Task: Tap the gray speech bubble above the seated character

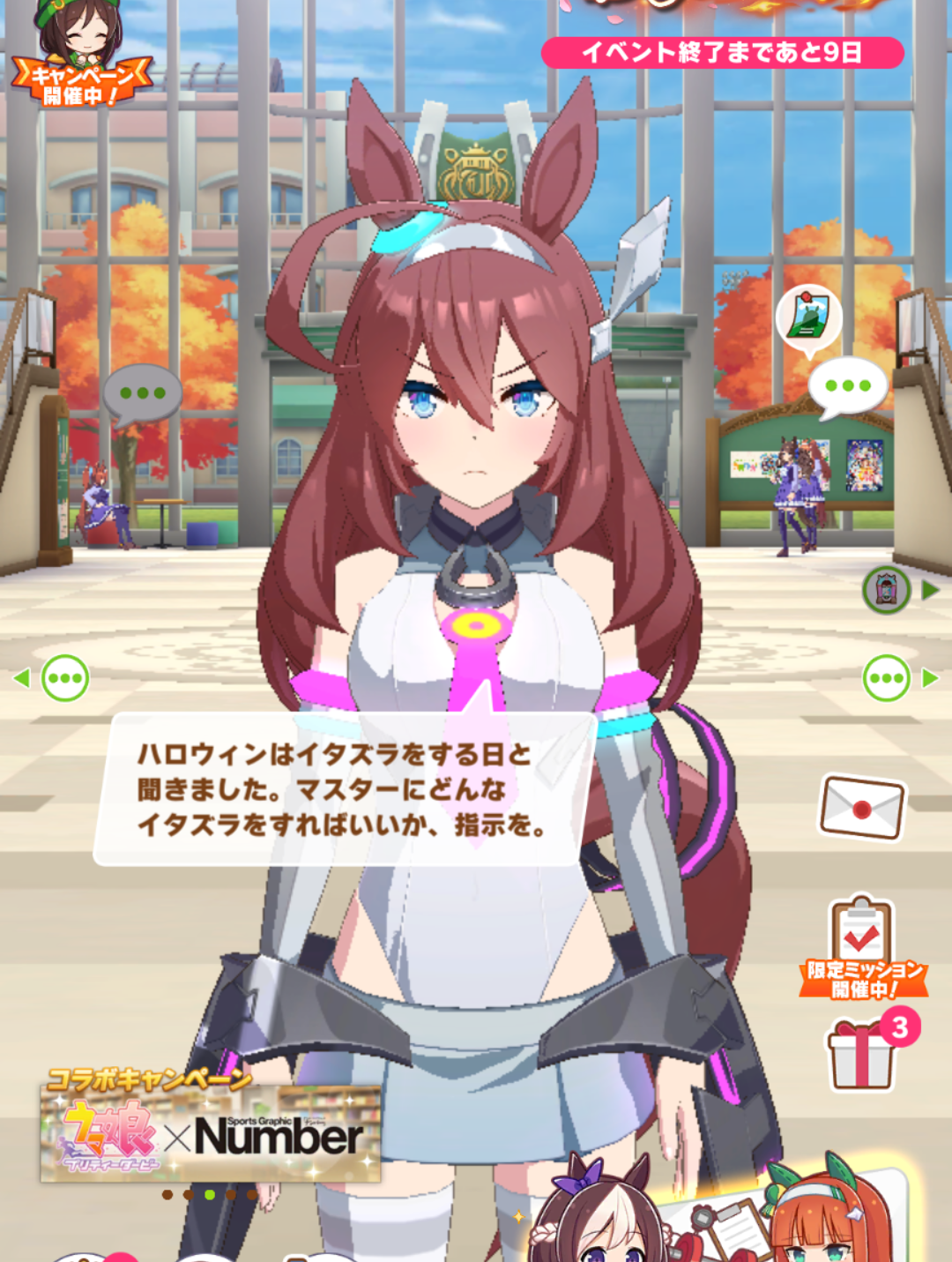Action: click(142, 394)
